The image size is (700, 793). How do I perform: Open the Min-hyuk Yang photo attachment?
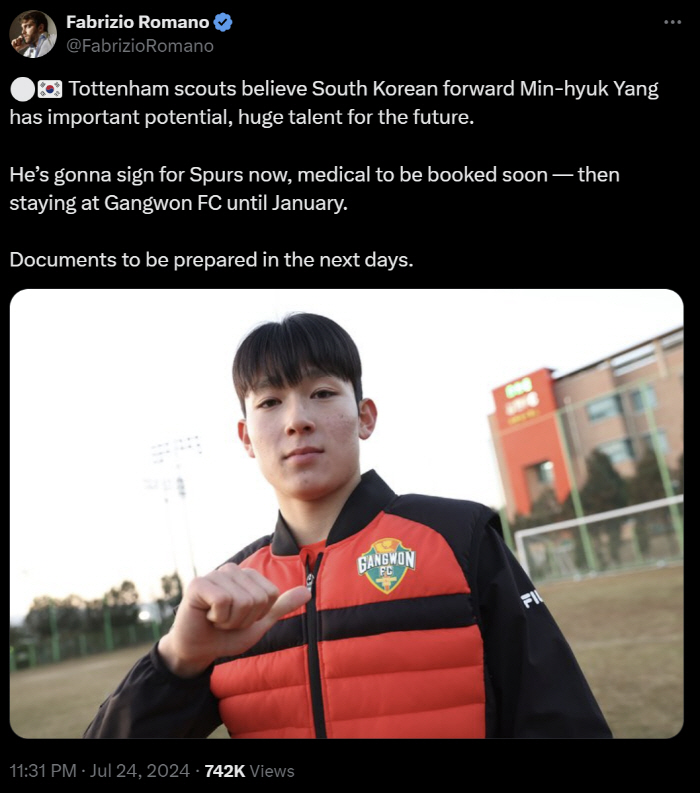click(x=346, y=513)
